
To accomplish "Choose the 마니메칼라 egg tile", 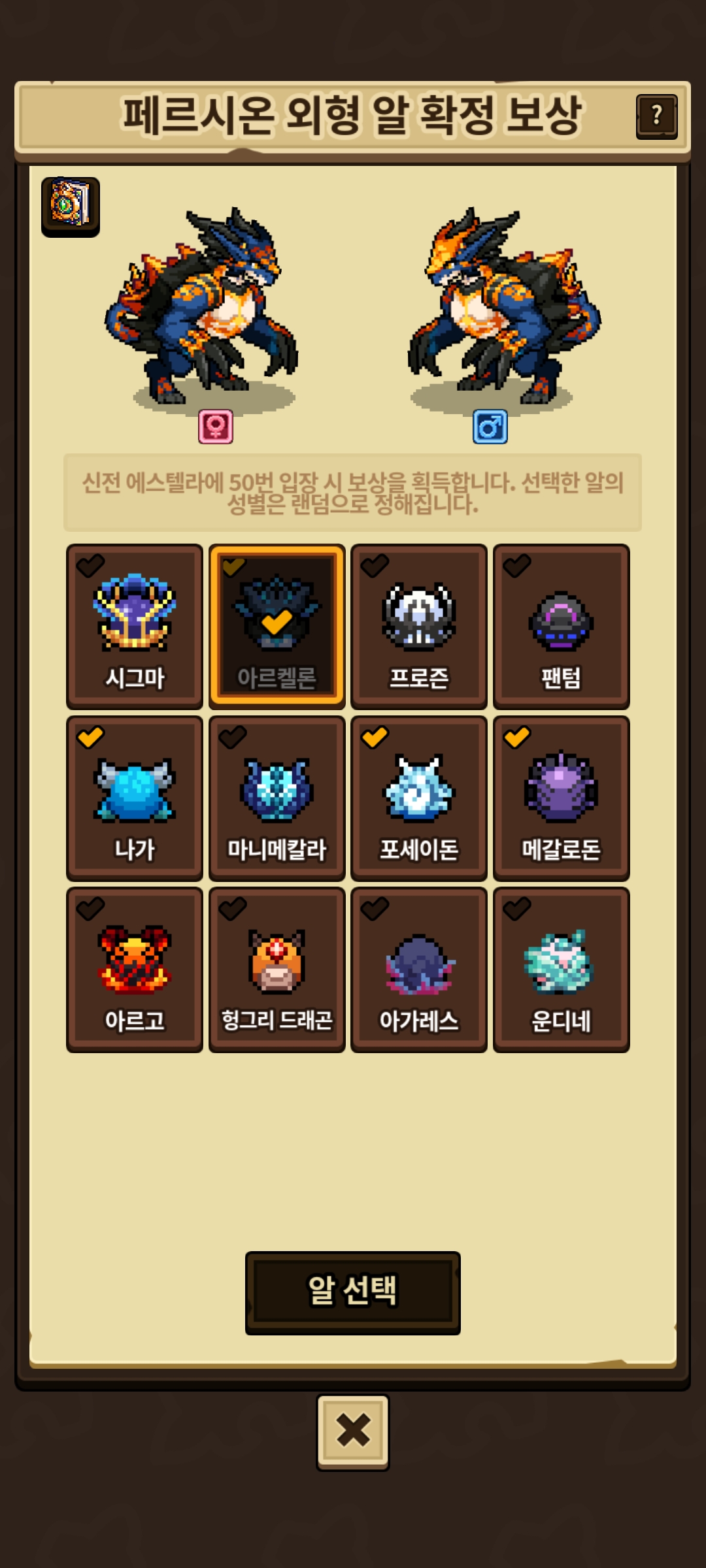I will tap(277, 798).
